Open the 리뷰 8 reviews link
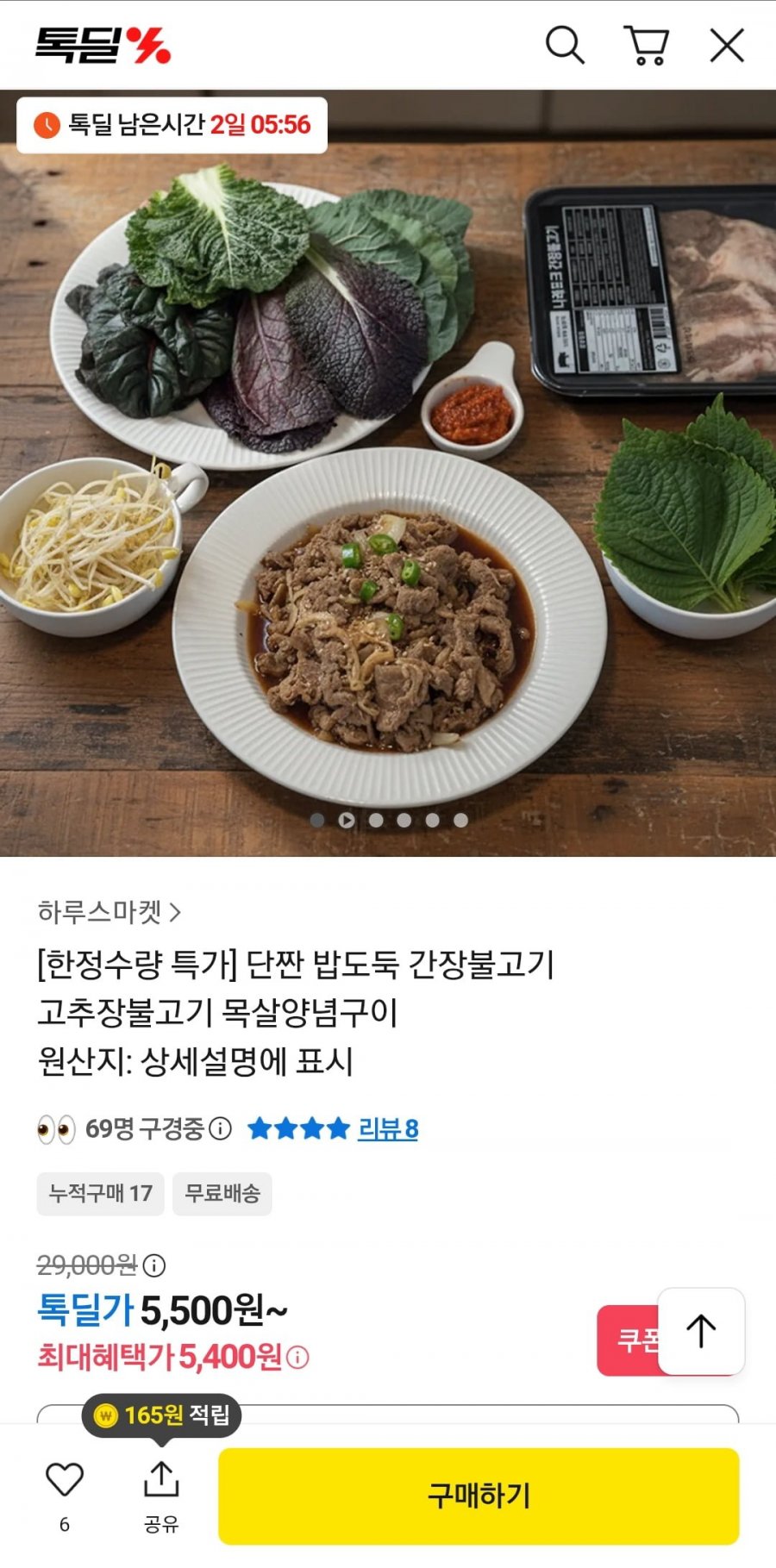Viewport: 776px width, 1568px height. 387,1128
